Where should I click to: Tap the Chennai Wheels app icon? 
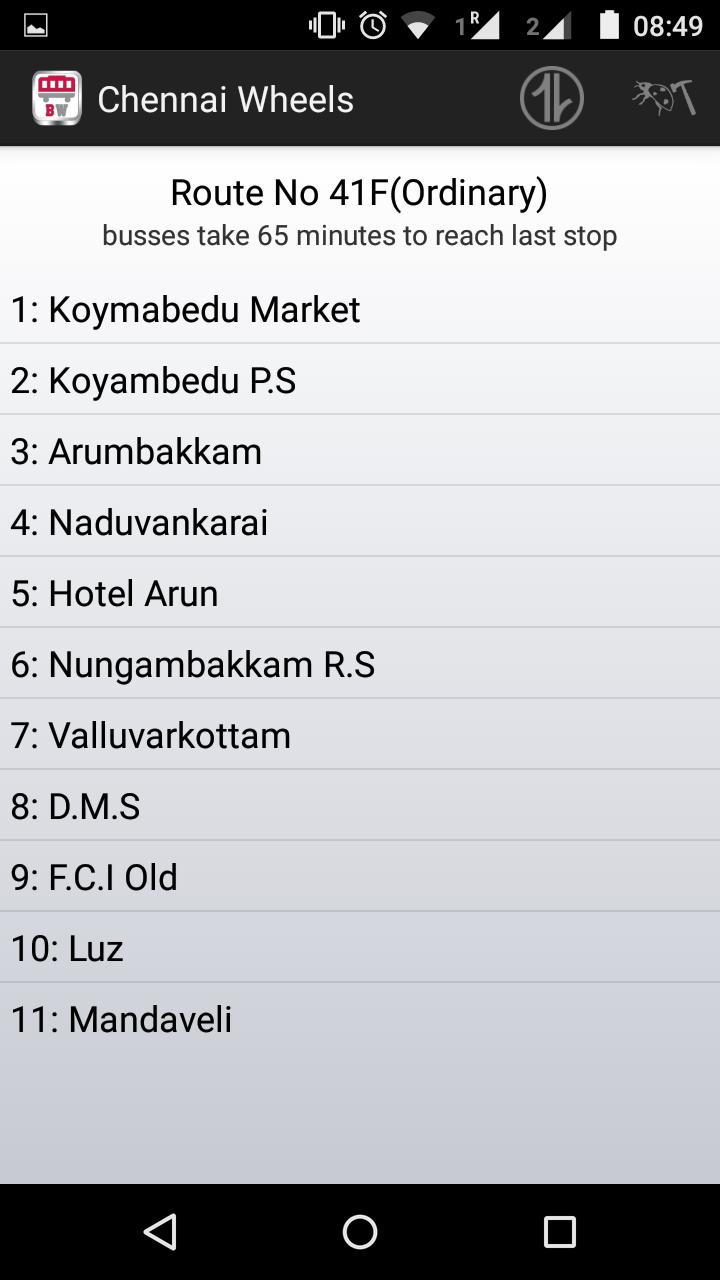click(x=56, y=98)
